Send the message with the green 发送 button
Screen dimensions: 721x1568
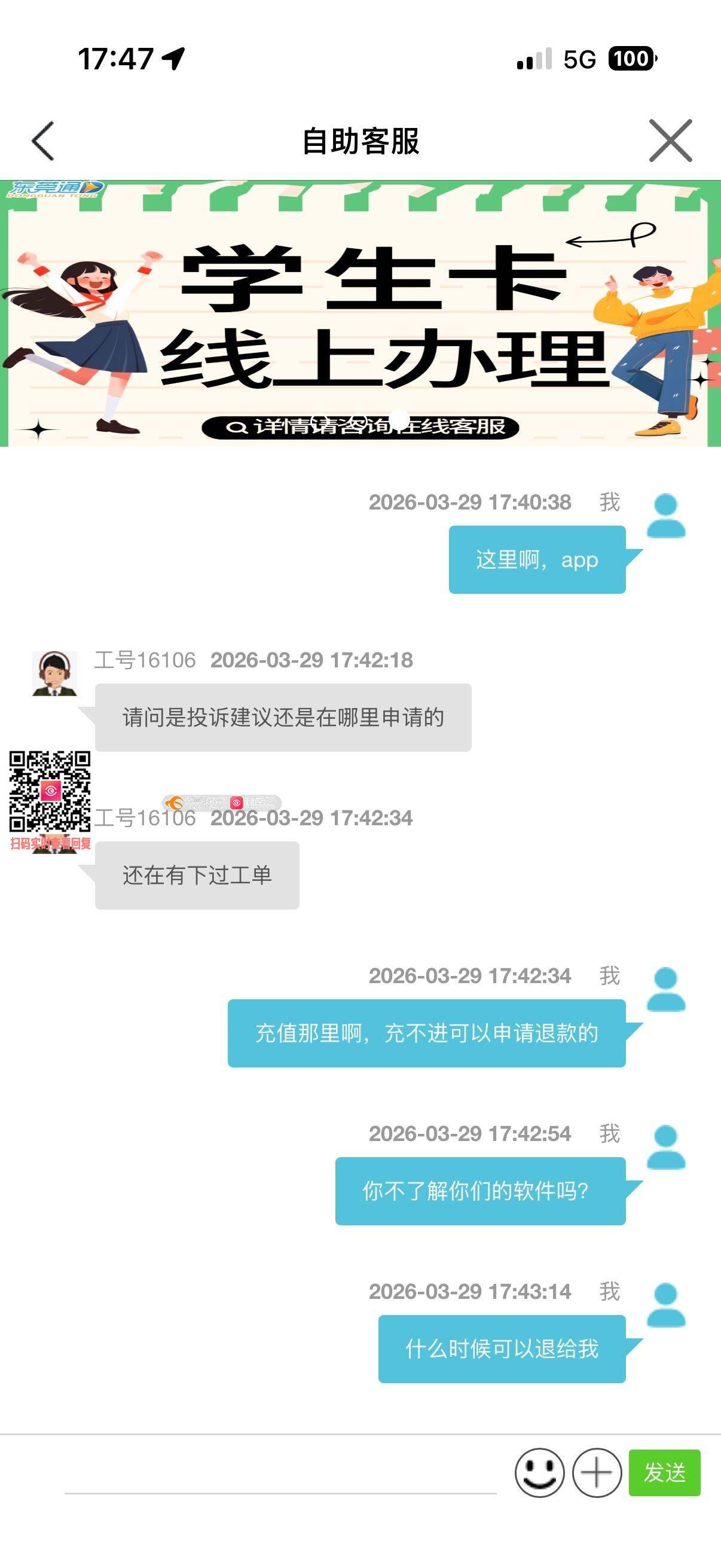tap(664, 1473)
